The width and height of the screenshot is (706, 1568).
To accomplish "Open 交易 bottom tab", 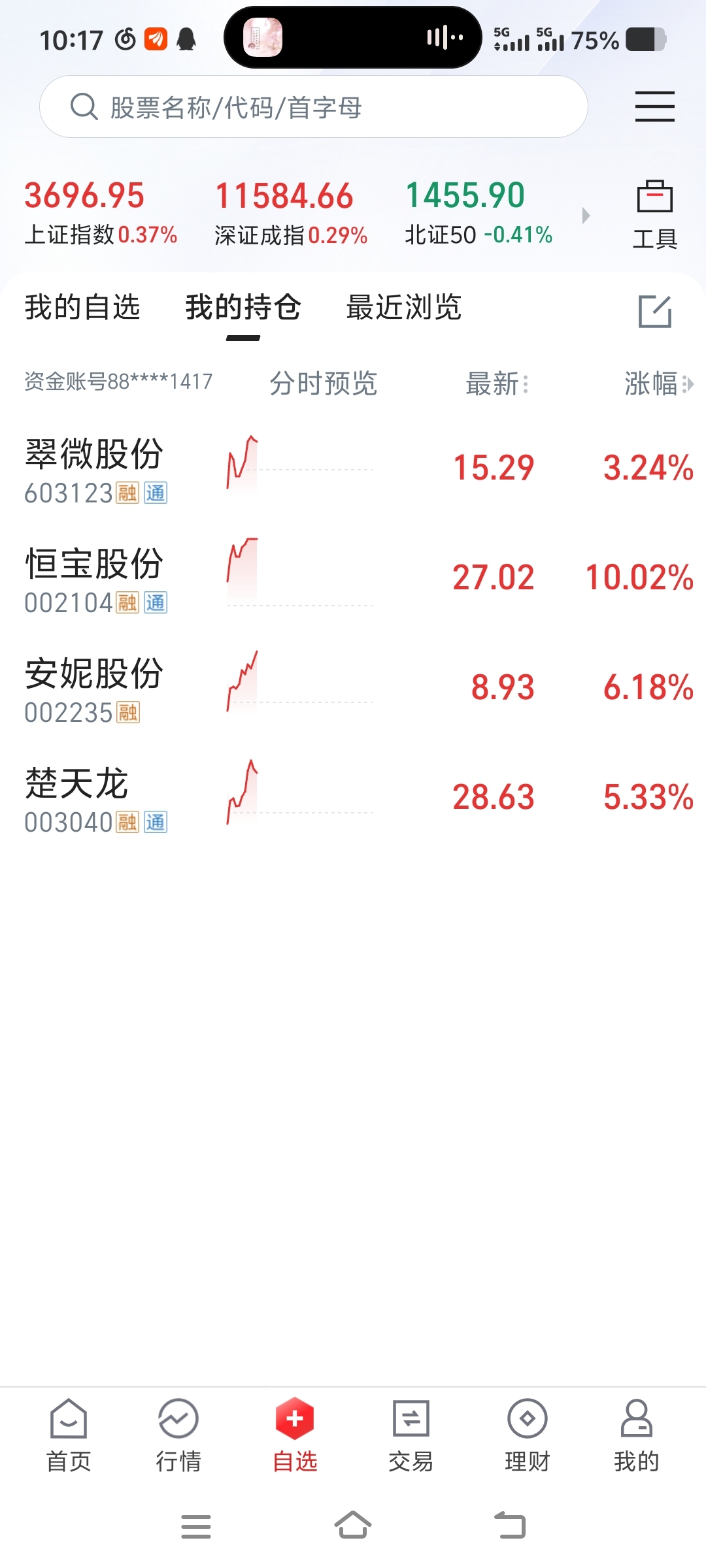I will 411,1436.
